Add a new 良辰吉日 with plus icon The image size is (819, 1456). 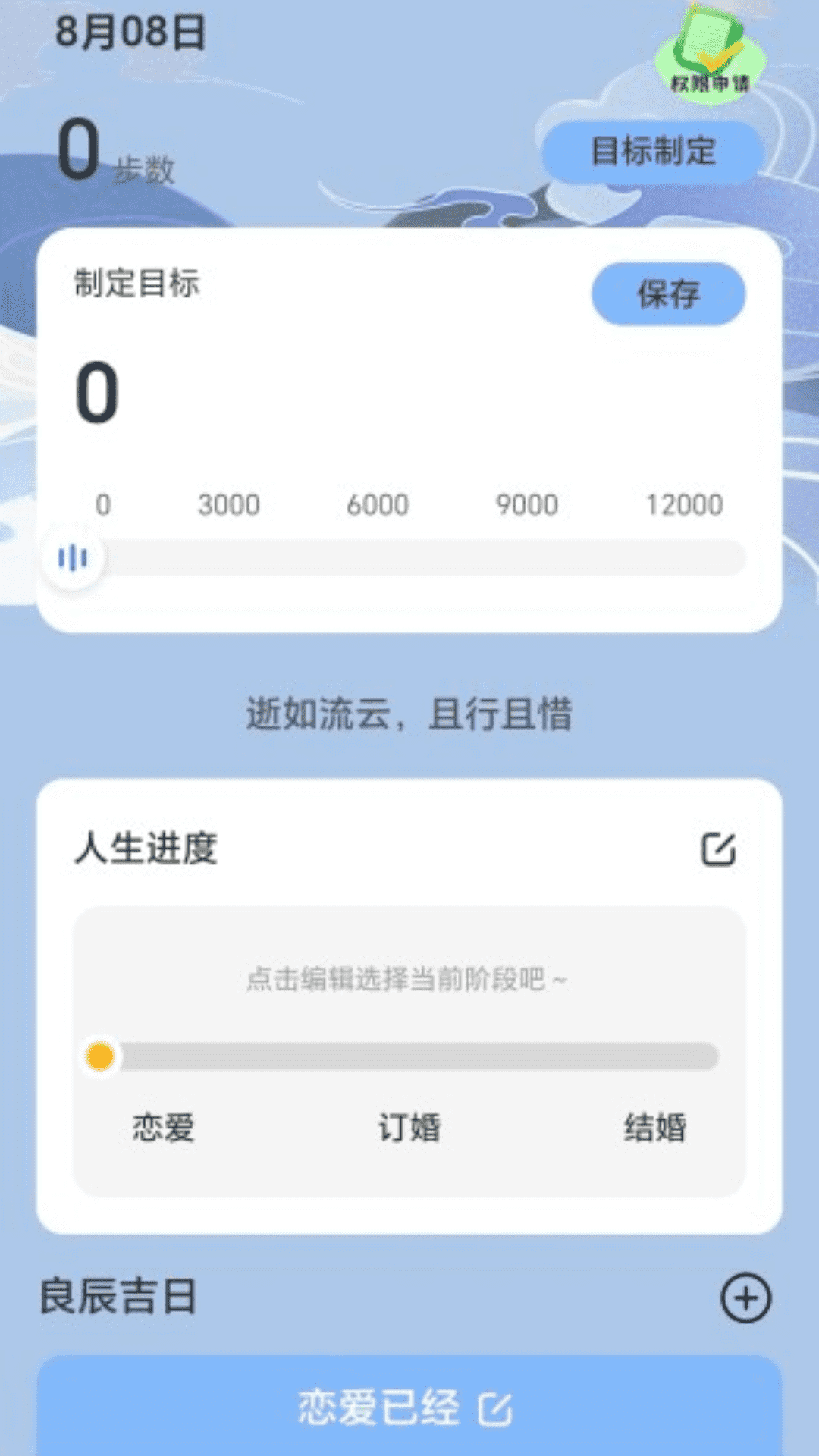click(745, 1298)
